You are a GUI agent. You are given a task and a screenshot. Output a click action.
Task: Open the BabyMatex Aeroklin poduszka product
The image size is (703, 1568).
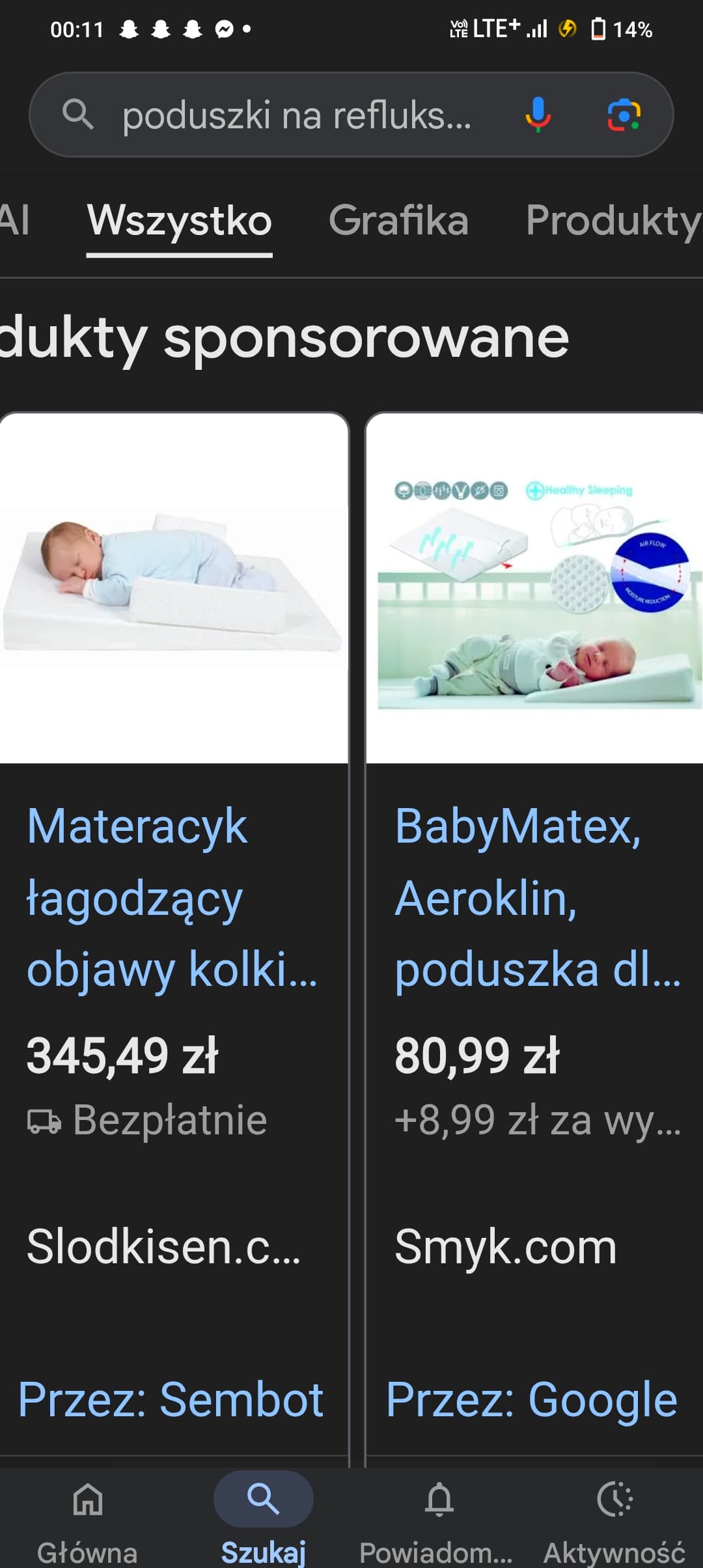click(537, 898)
